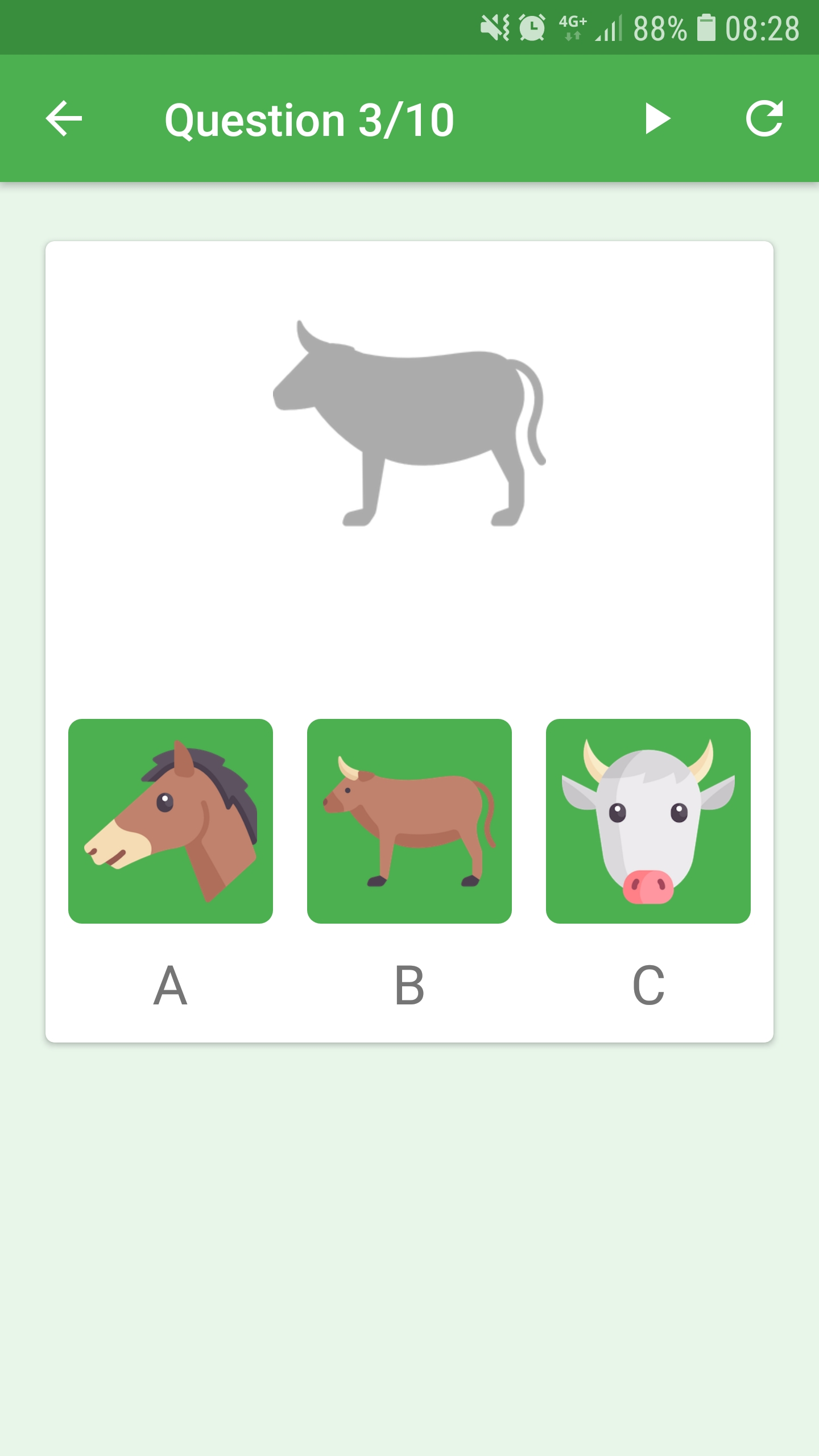Go back using the arrow icon

(64, 118)
